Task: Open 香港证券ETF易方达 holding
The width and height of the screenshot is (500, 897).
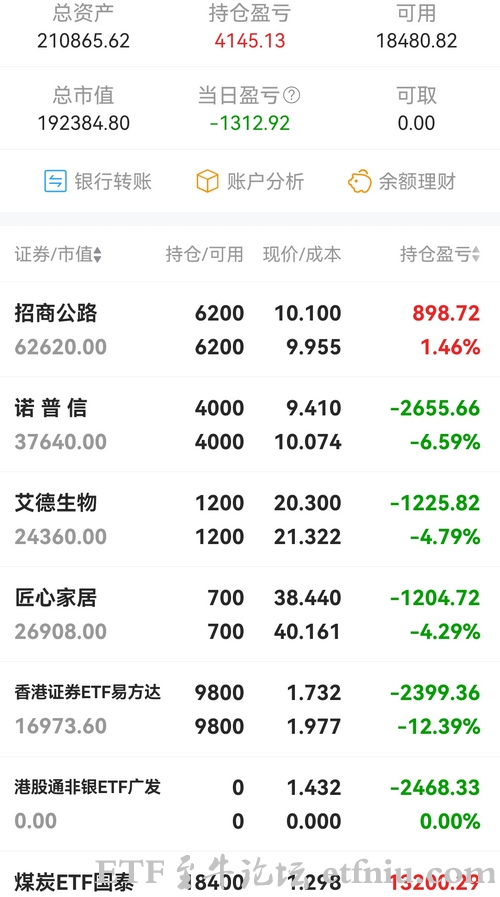Action: pos(250,709)
